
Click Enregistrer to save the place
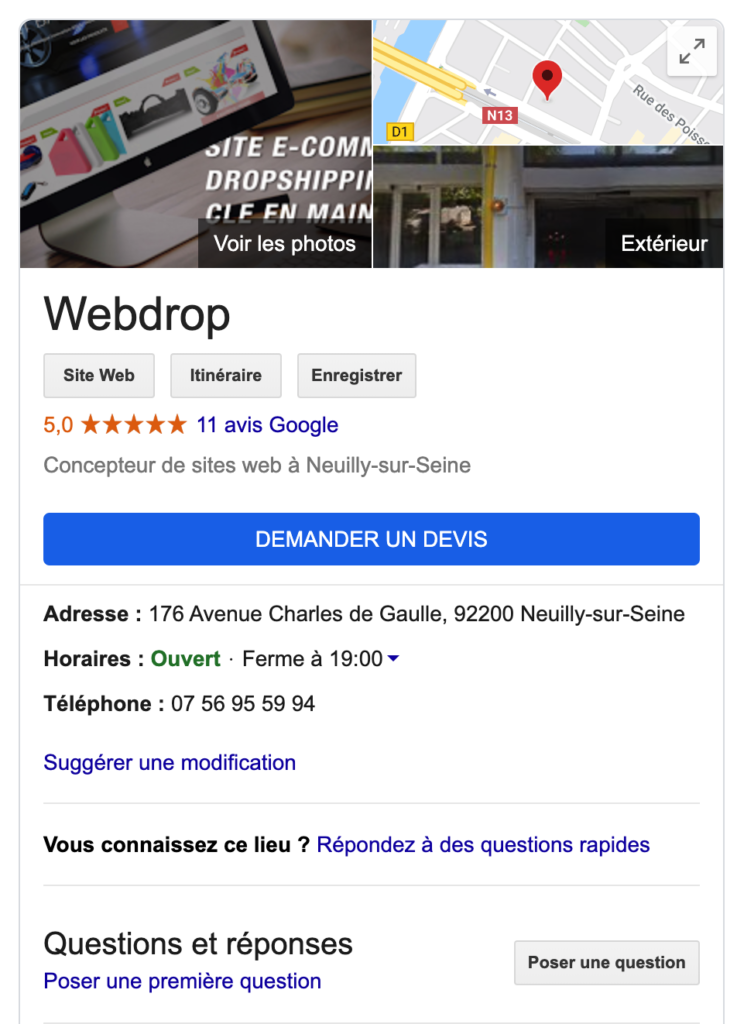pos(356,375)
